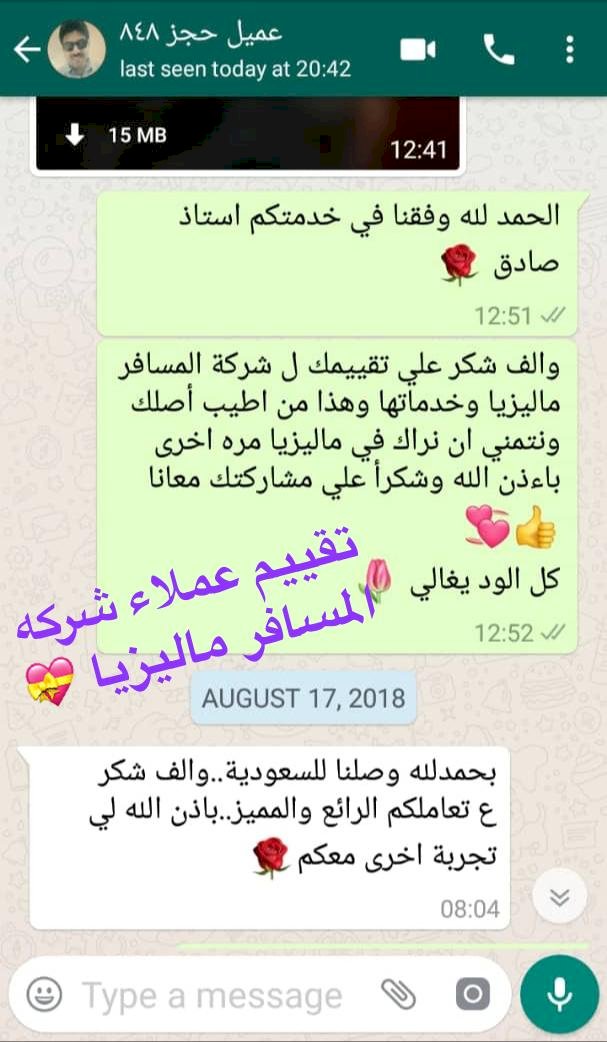The height and width of the screenshot is (1042, 607).
Task: Open the contact's profile photo
Action: 76,49
